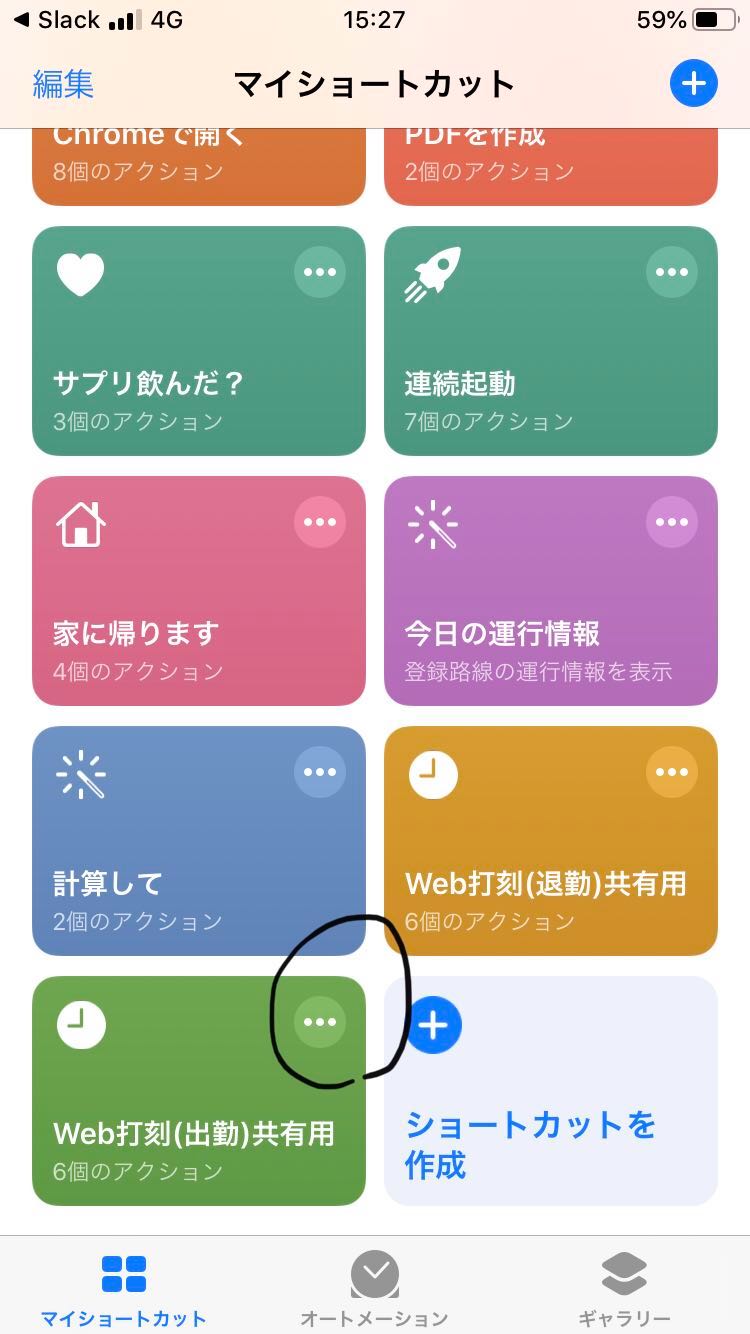Open detail menu on サプリ飲んだ？ card
The width and height of the screenshot is (750, 1334).
point(320,271)
